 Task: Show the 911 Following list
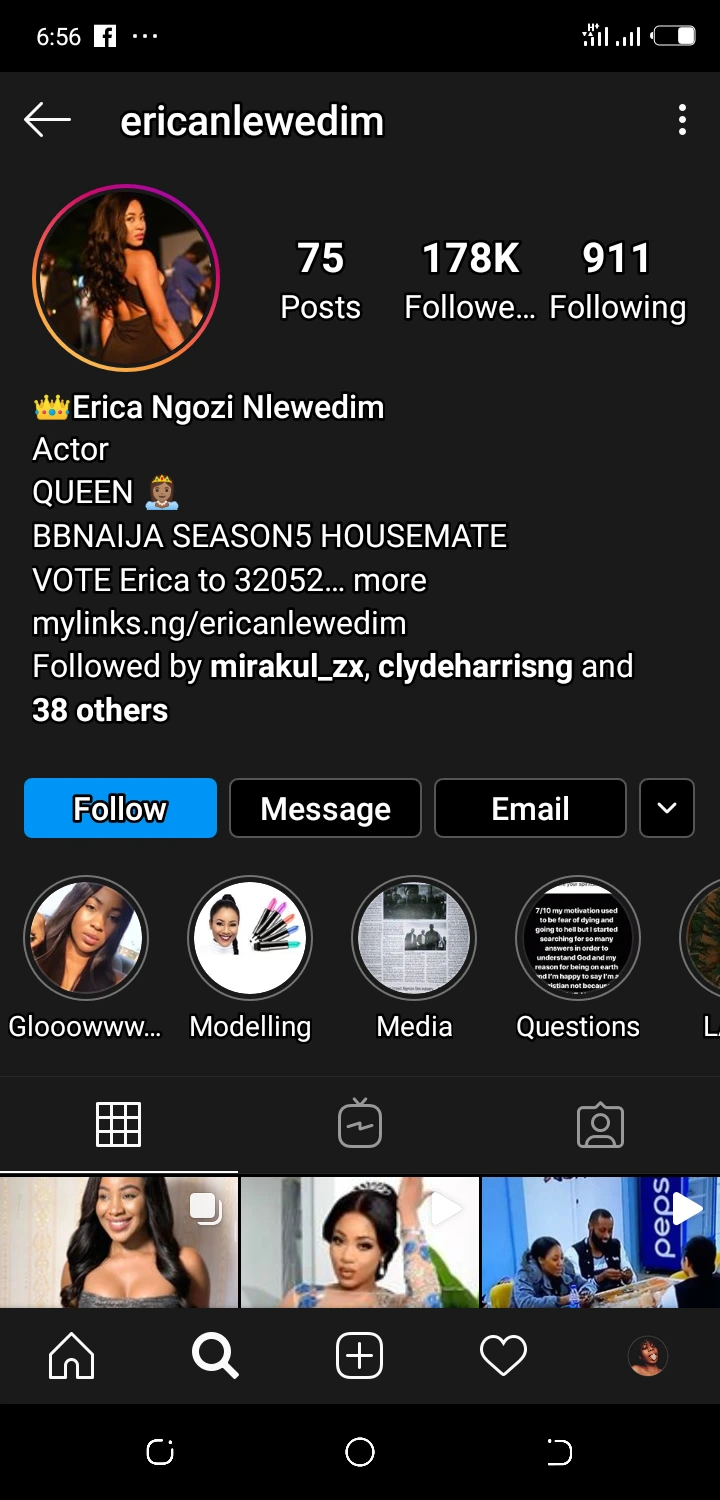(617, 280)
